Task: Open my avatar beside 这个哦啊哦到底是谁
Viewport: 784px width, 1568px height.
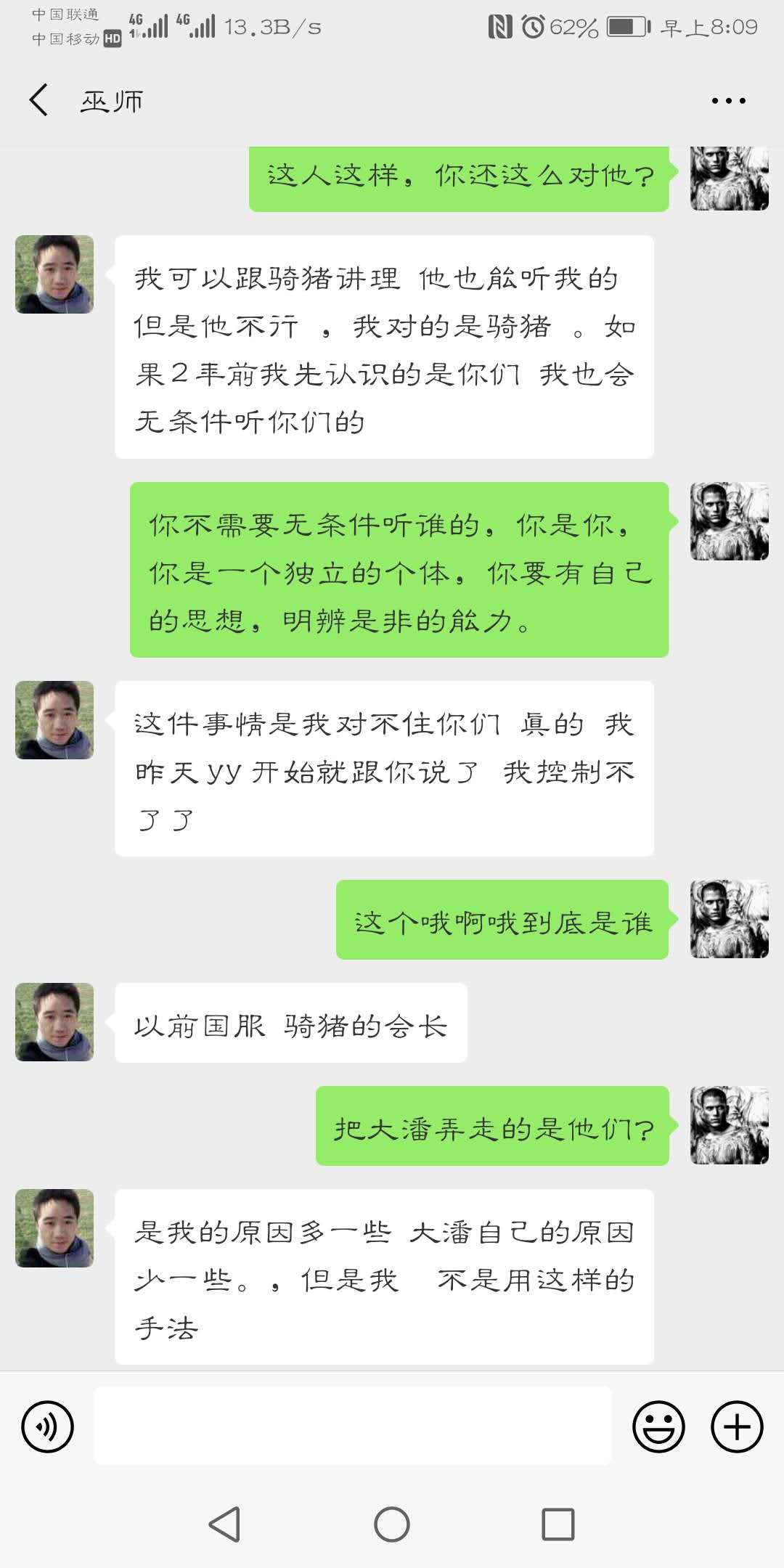Action: [x=729, y=919]
